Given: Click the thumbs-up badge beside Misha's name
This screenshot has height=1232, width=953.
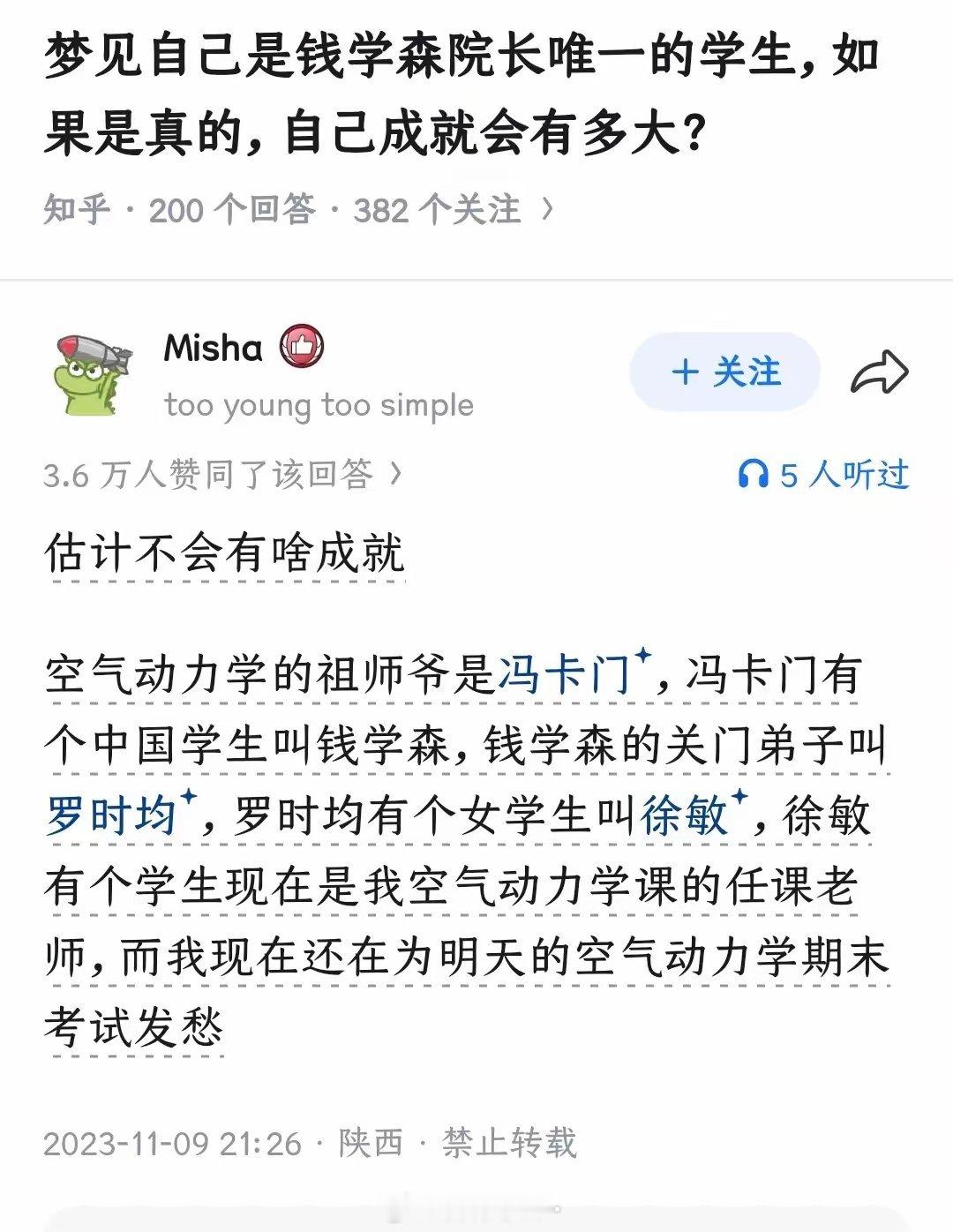Looking at the screenshot, I should click(300, 348).
